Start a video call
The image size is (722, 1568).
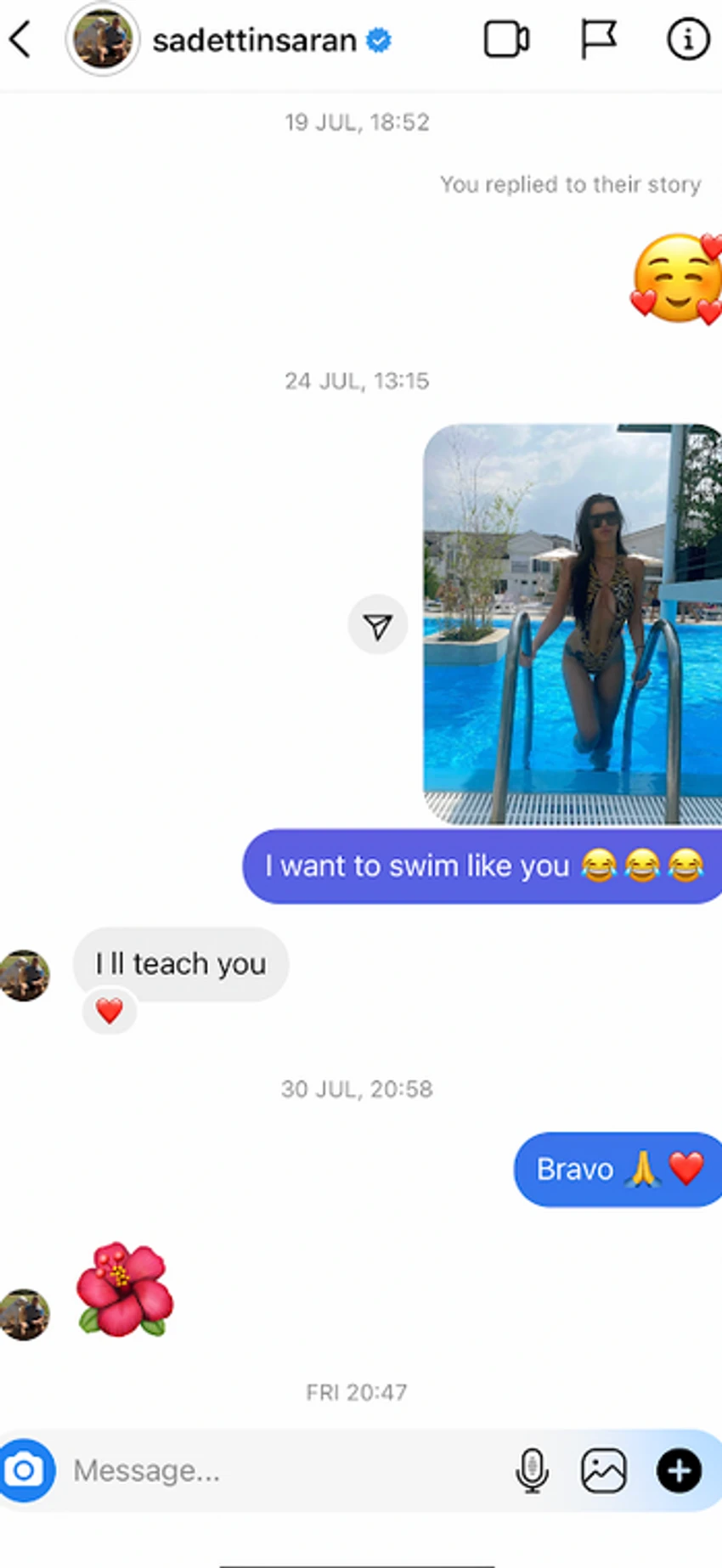[x=506, y=40]
